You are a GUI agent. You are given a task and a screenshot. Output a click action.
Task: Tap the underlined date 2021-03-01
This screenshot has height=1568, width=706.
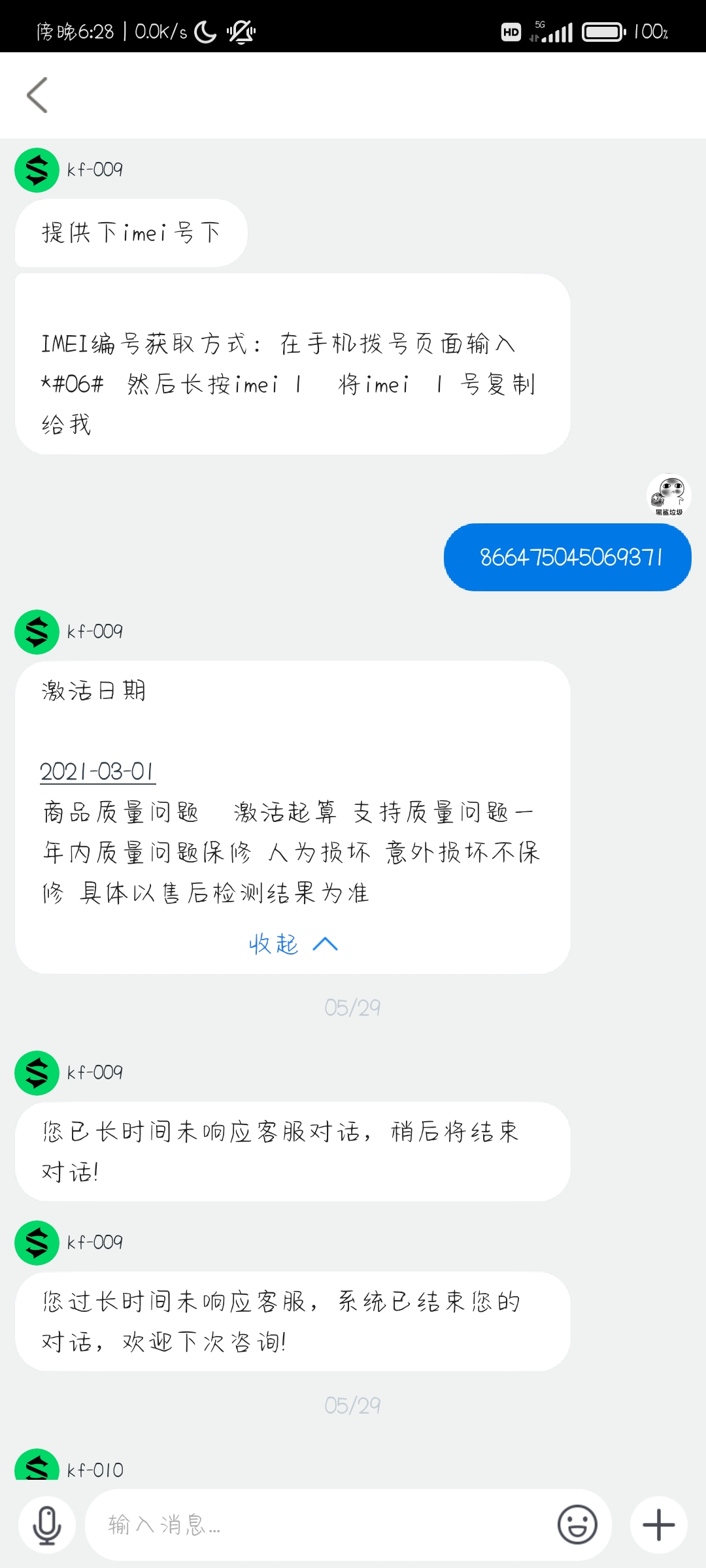pyautogui.click(x=97, y=772)
